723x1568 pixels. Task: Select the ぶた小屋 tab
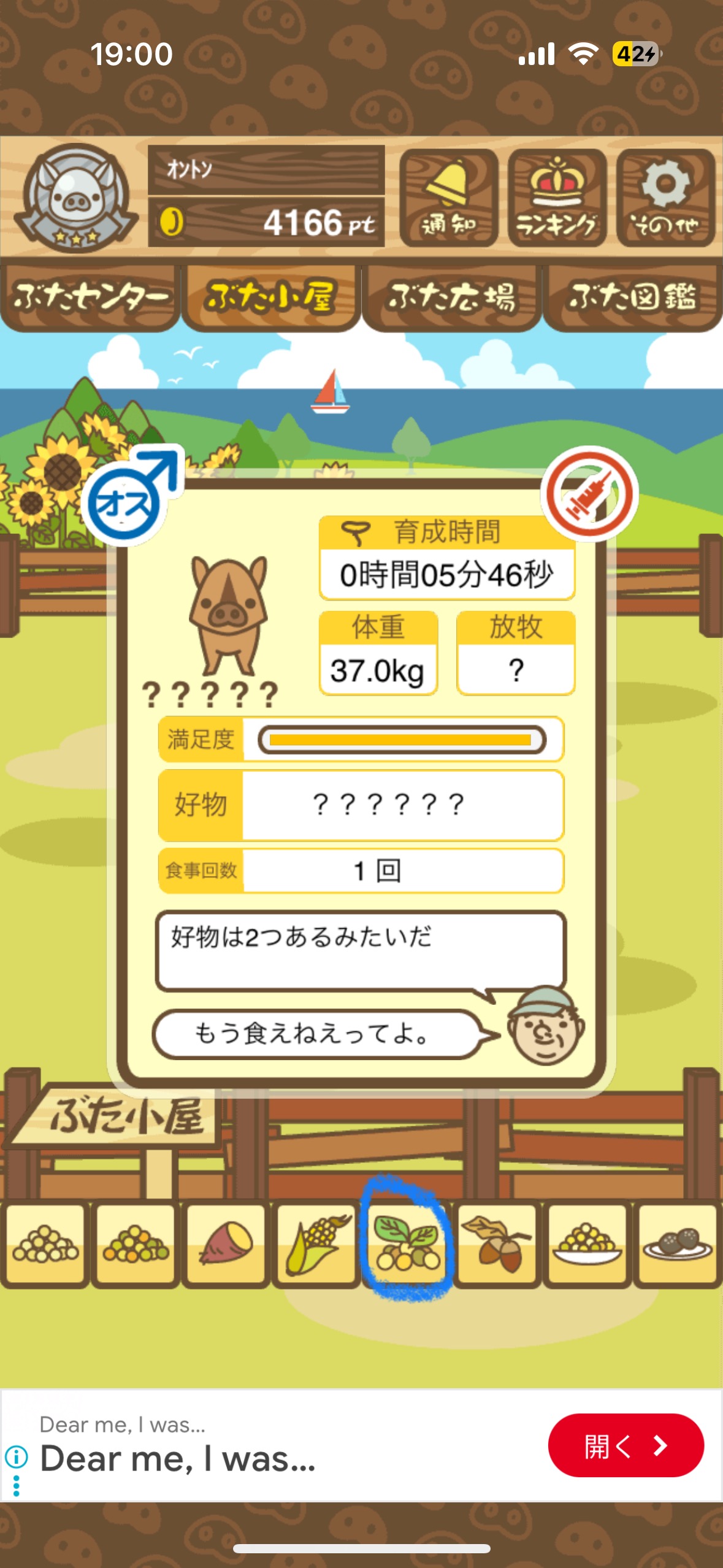coord(270,298)
